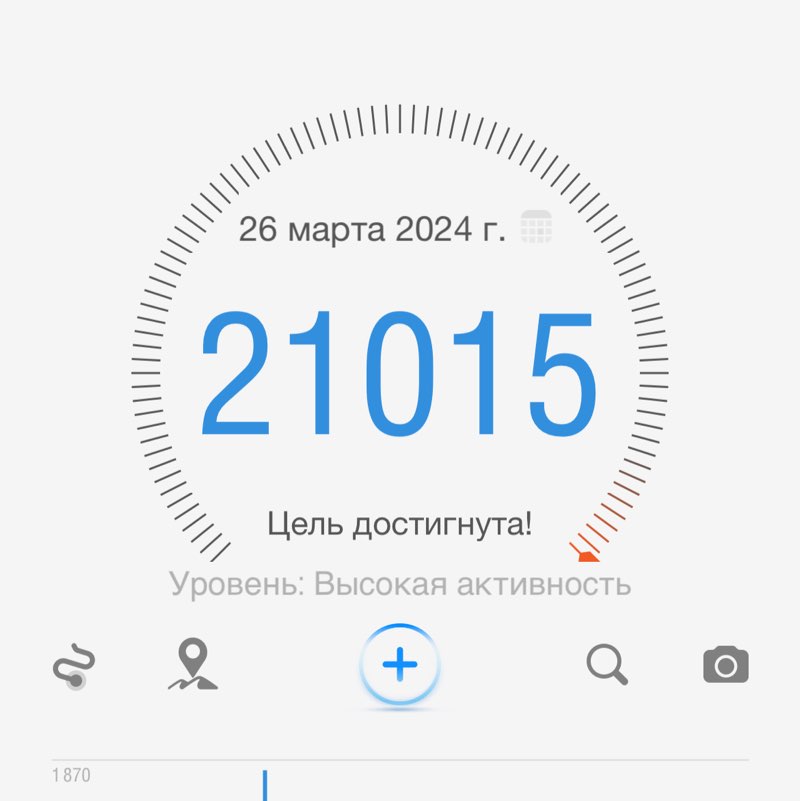This screenshot has height=801, width=800.
Task: Tap the search magnifier icon
Action: coord(605,662)
